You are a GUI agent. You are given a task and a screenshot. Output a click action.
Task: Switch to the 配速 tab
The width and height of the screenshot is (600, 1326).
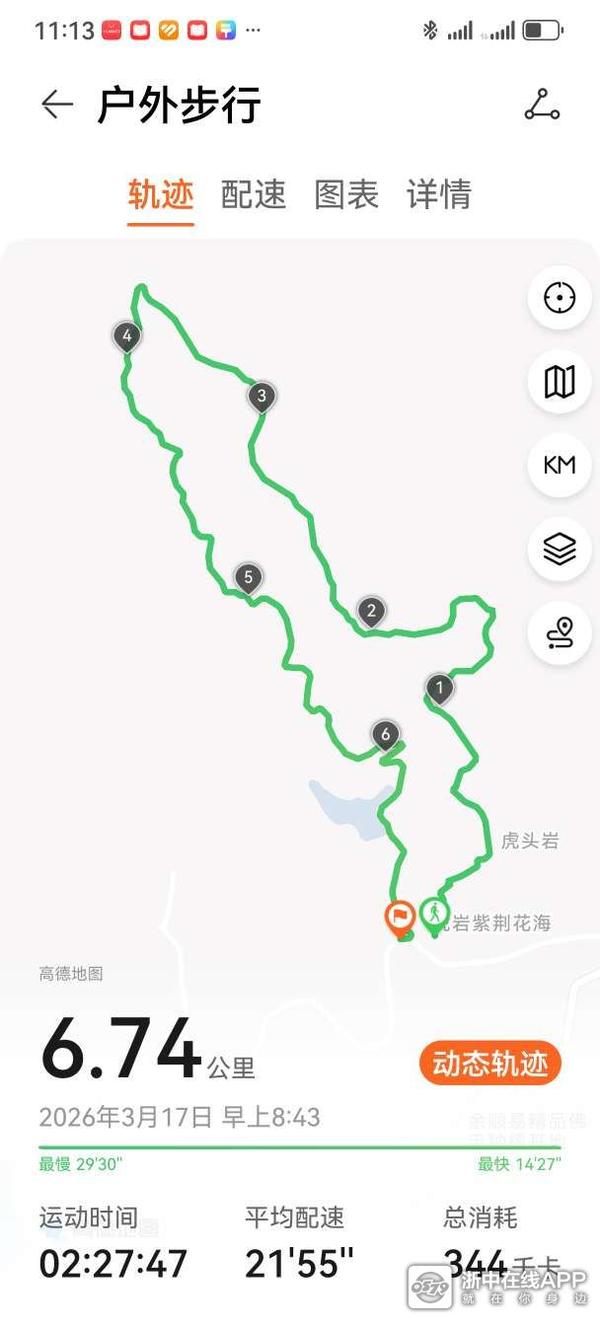click(253, 194)
